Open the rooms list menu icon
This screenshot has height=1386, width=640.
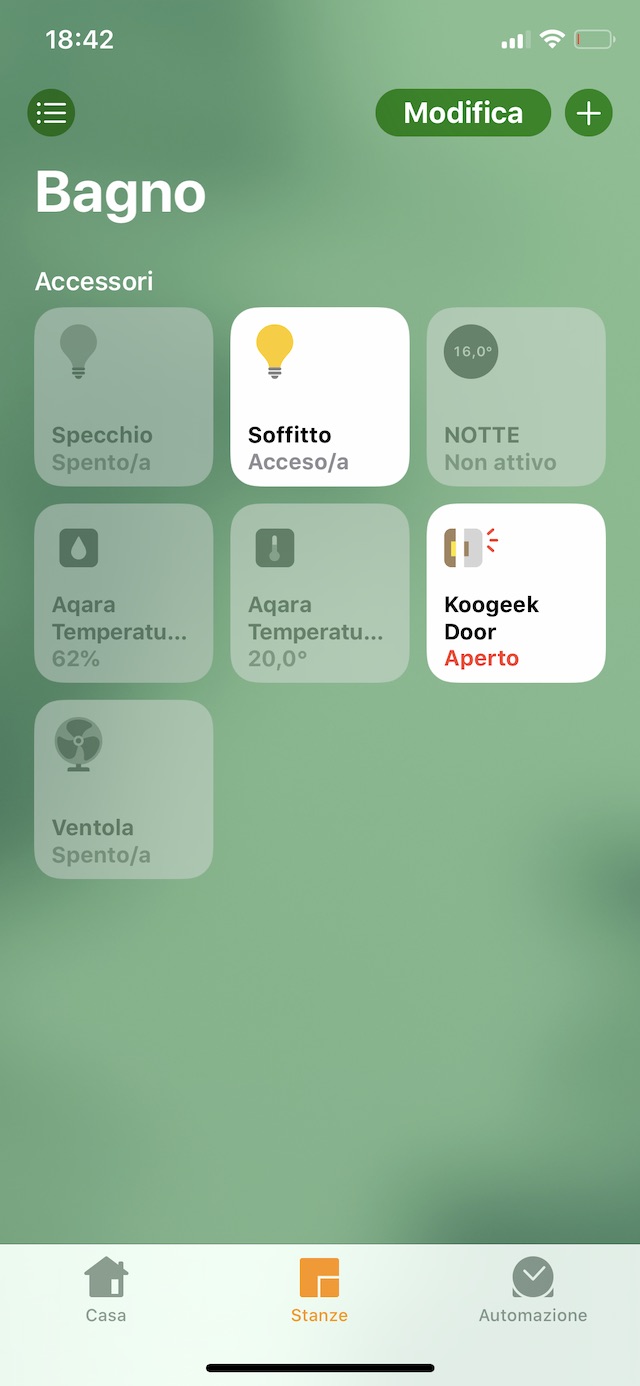coord(51,113)
